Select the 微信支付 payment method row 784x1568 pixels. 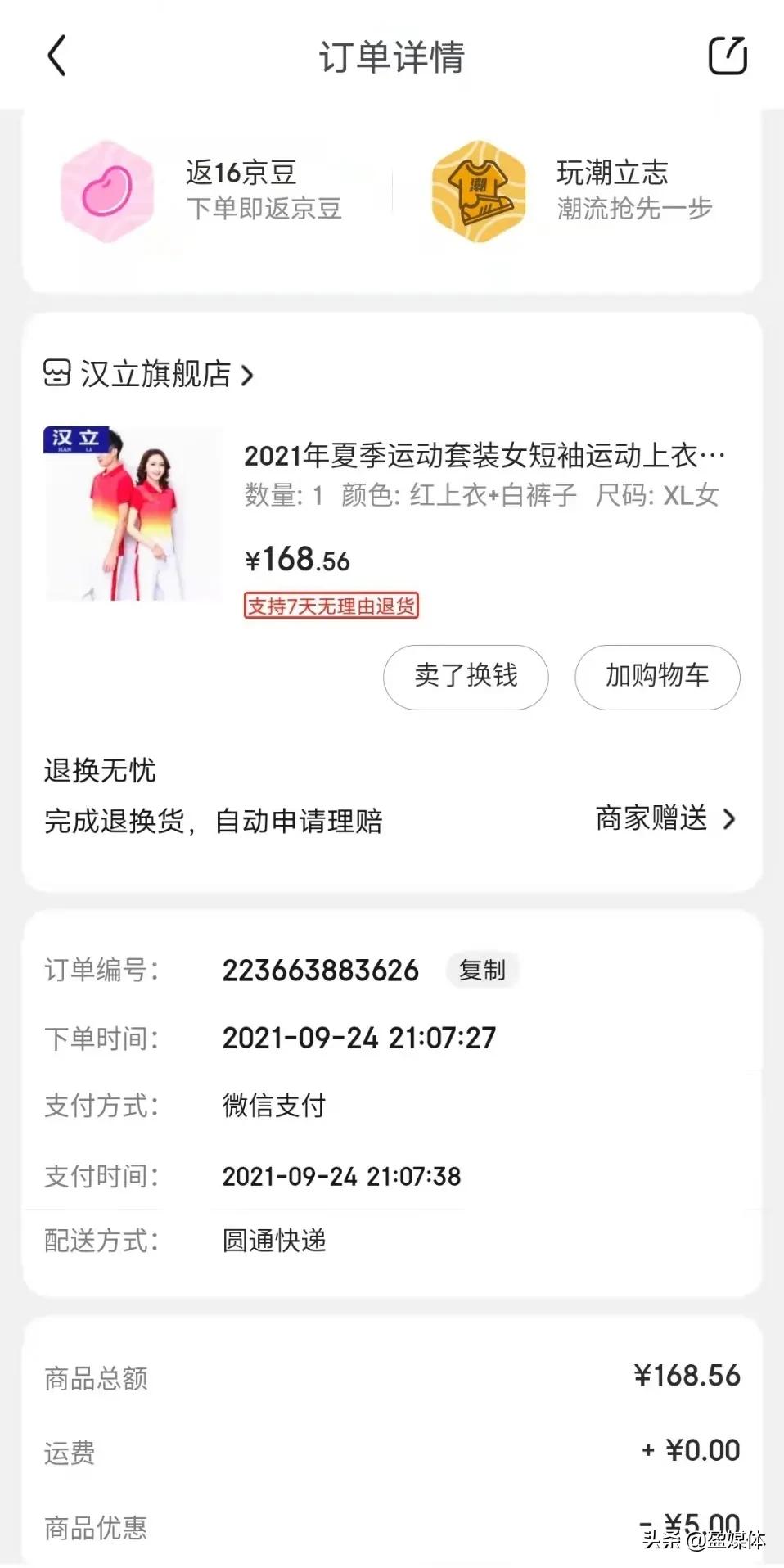tap(274, 1106)
